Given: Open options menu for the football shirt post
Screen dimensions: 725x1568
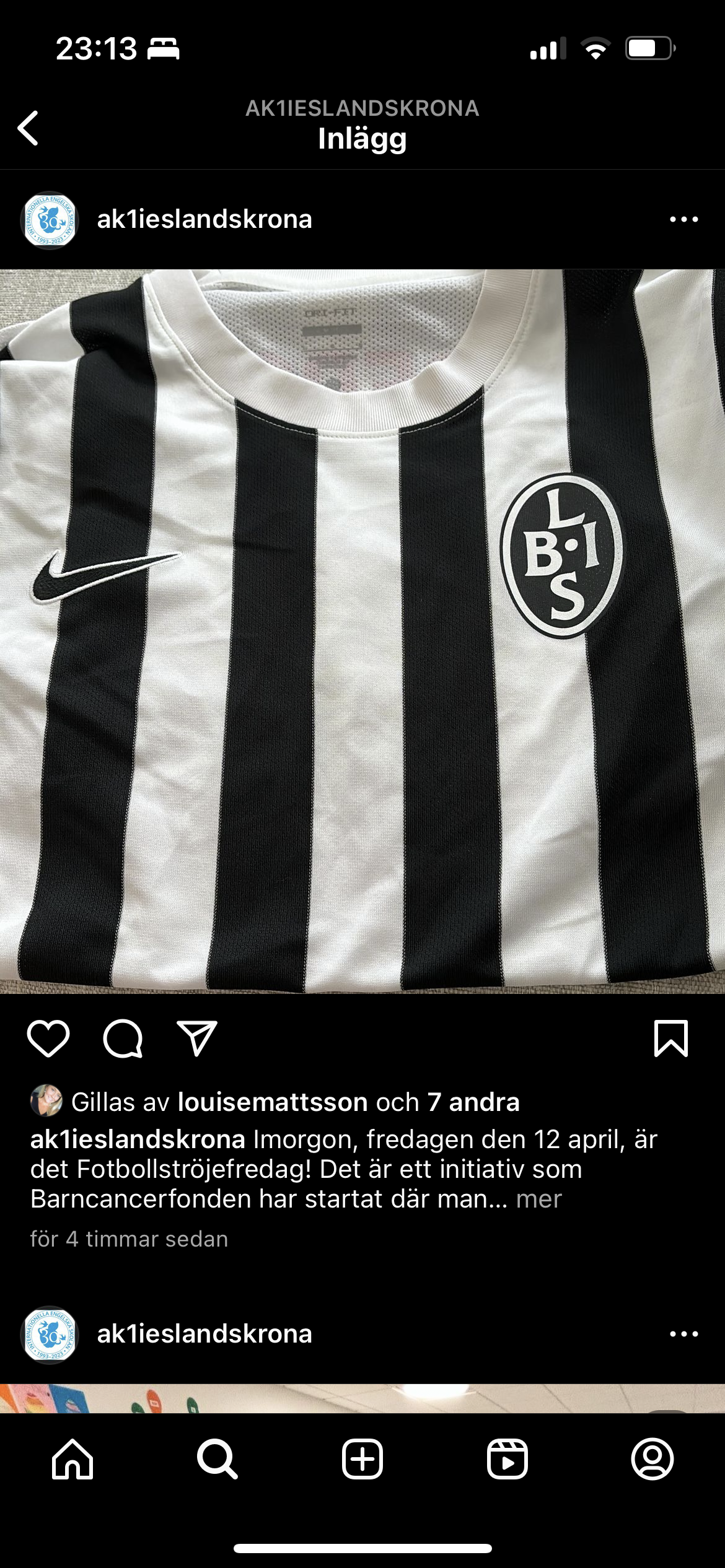Looking at the screenshot, I should (x=683, y=219).
